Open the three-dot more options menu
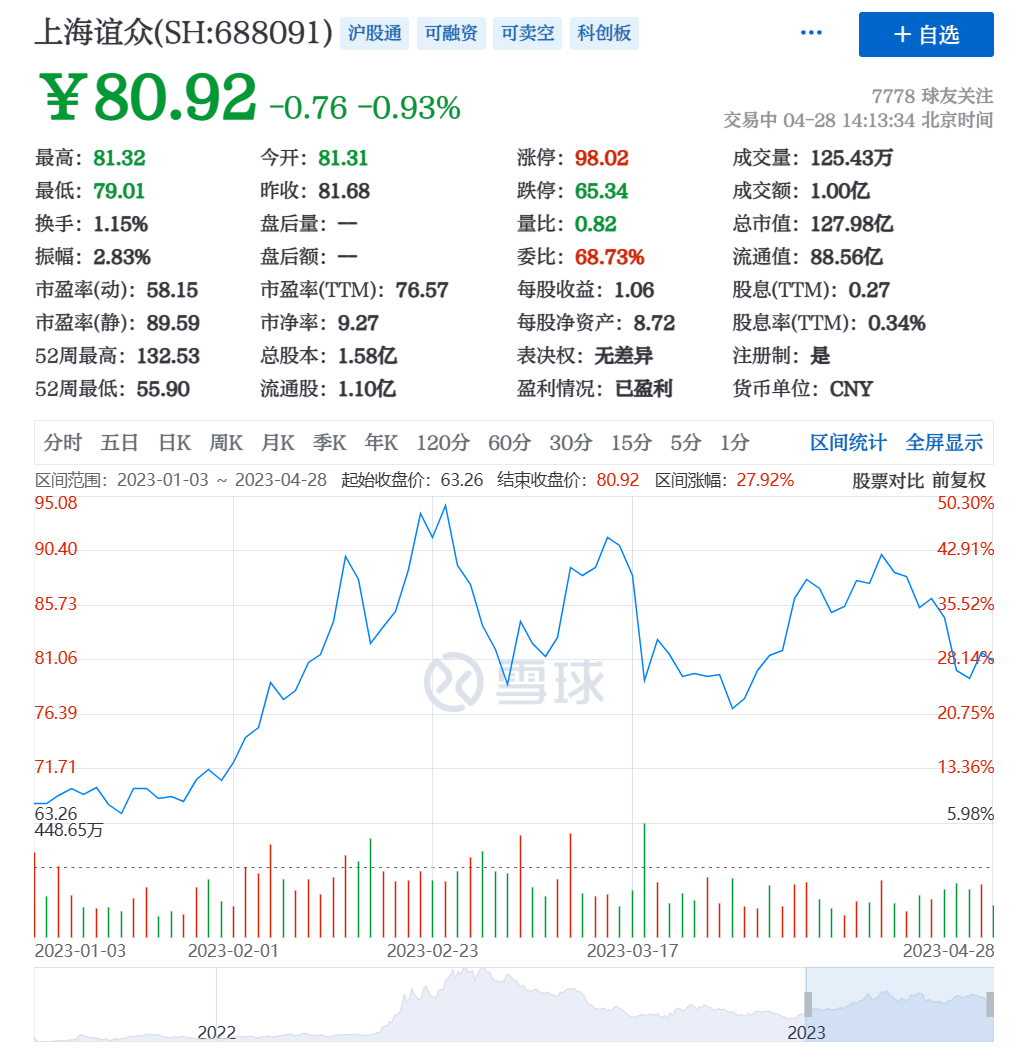 pos(810,33)
